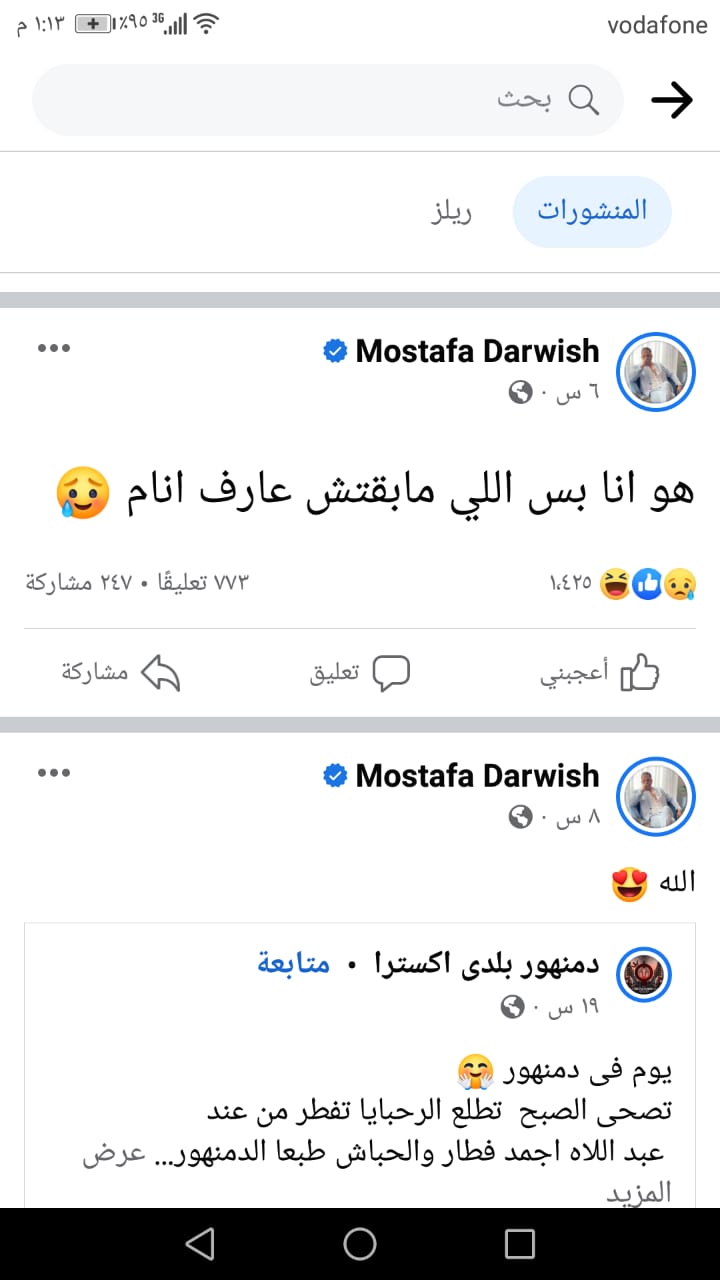The image size is (720, 1280).
Task: Like the post about not sleeping
Action: point(600,673)
